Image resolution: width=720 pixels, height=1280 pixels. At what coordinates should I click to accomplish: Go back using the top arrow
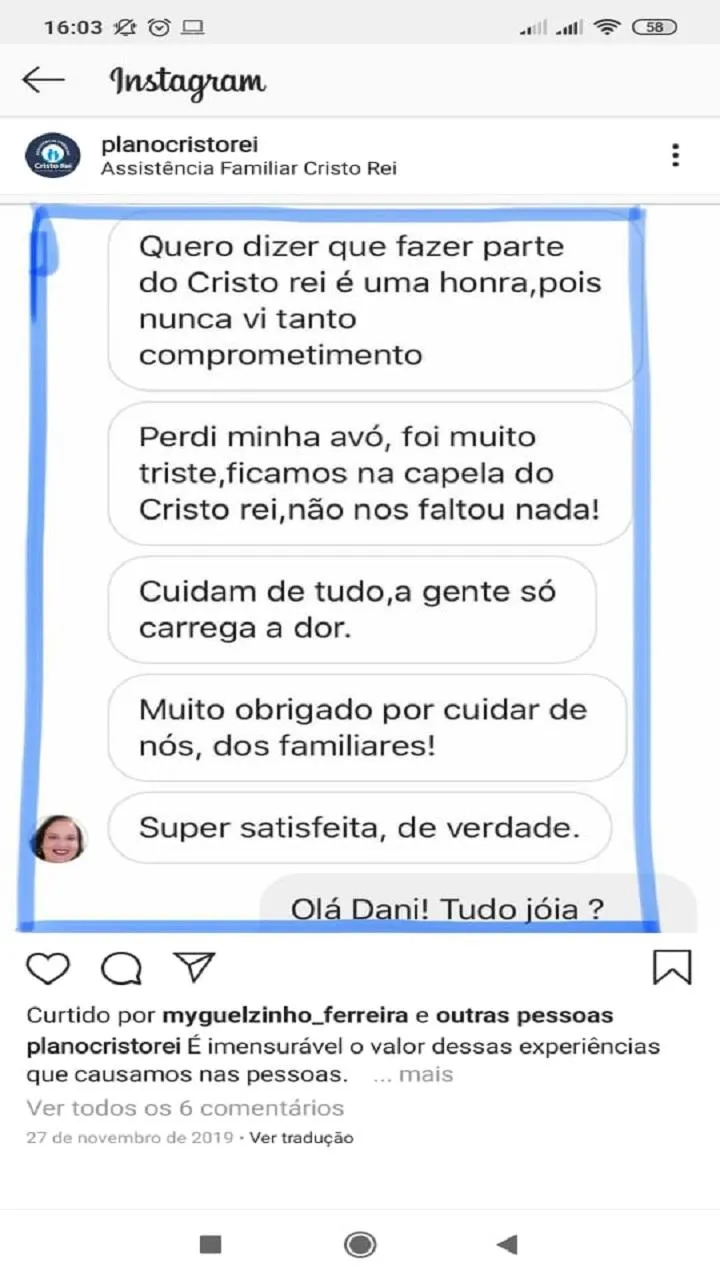pyautogui.click(x=43, y=80)
